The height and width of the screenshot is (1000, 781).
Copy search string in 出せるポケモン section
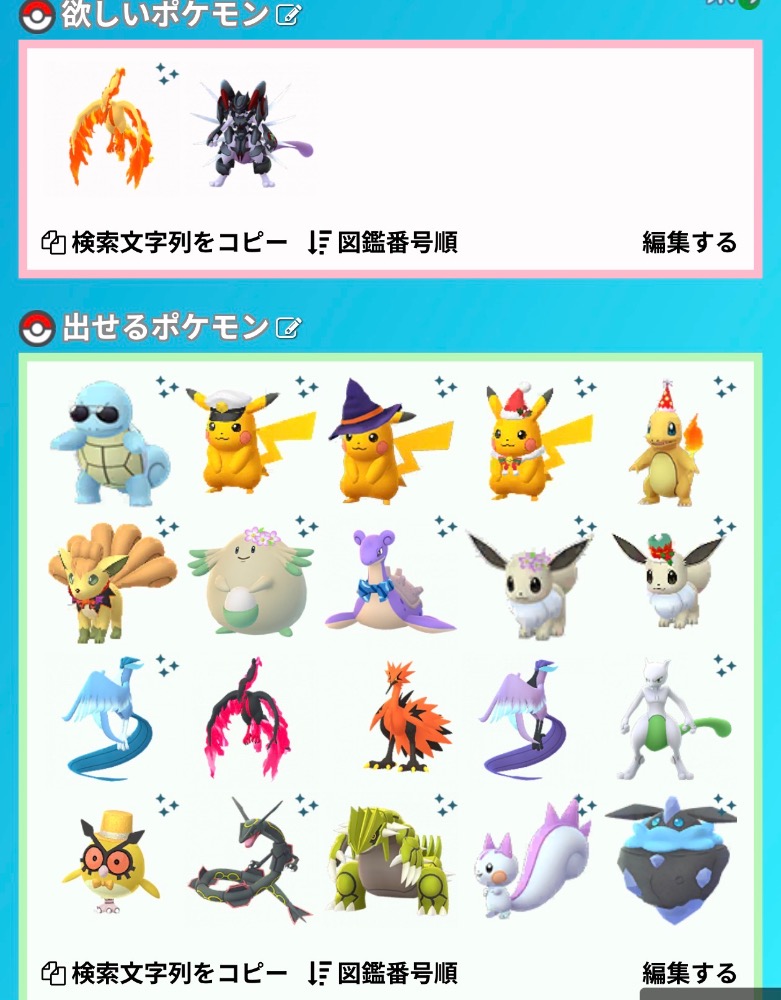coord(165,972)
